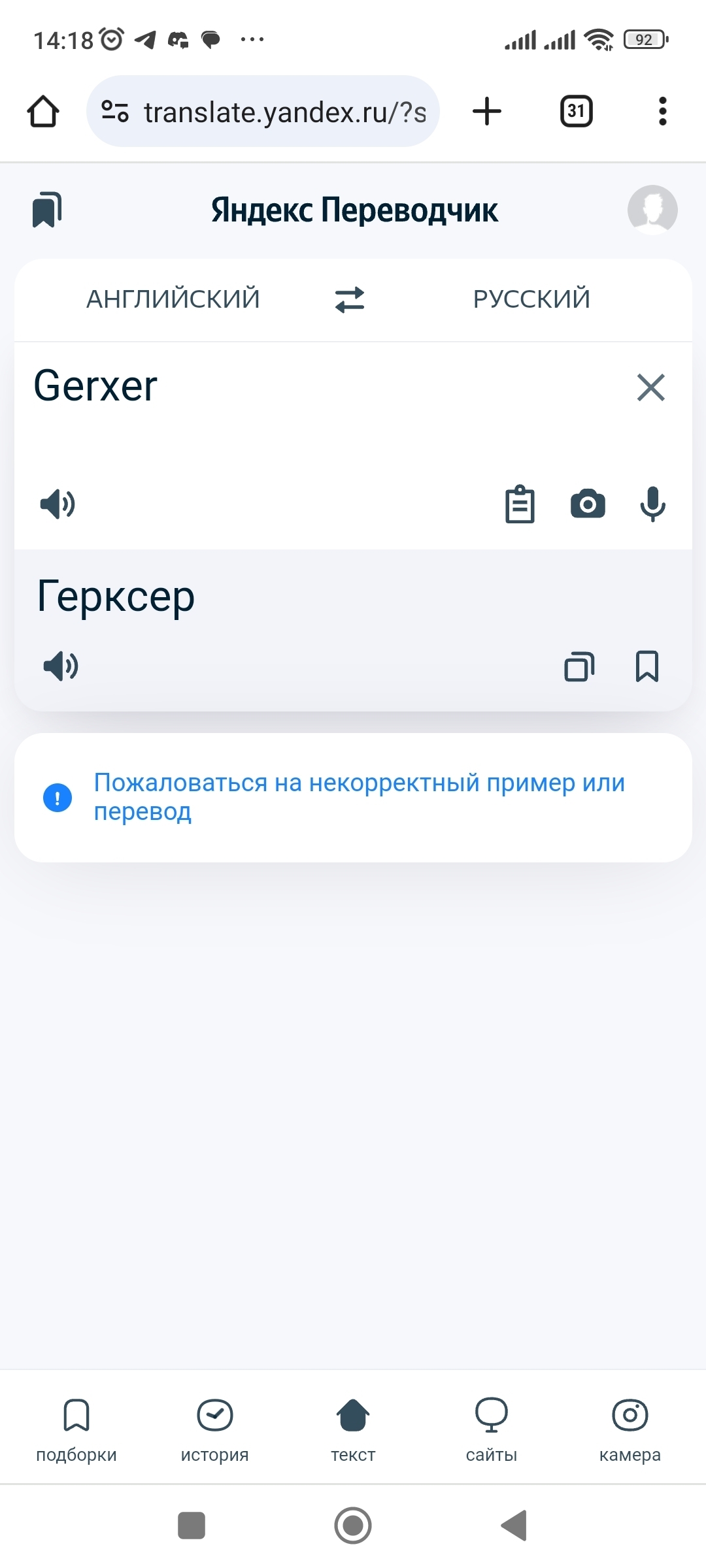
Task: Open photo translation via camera icon
Action: 588,504
